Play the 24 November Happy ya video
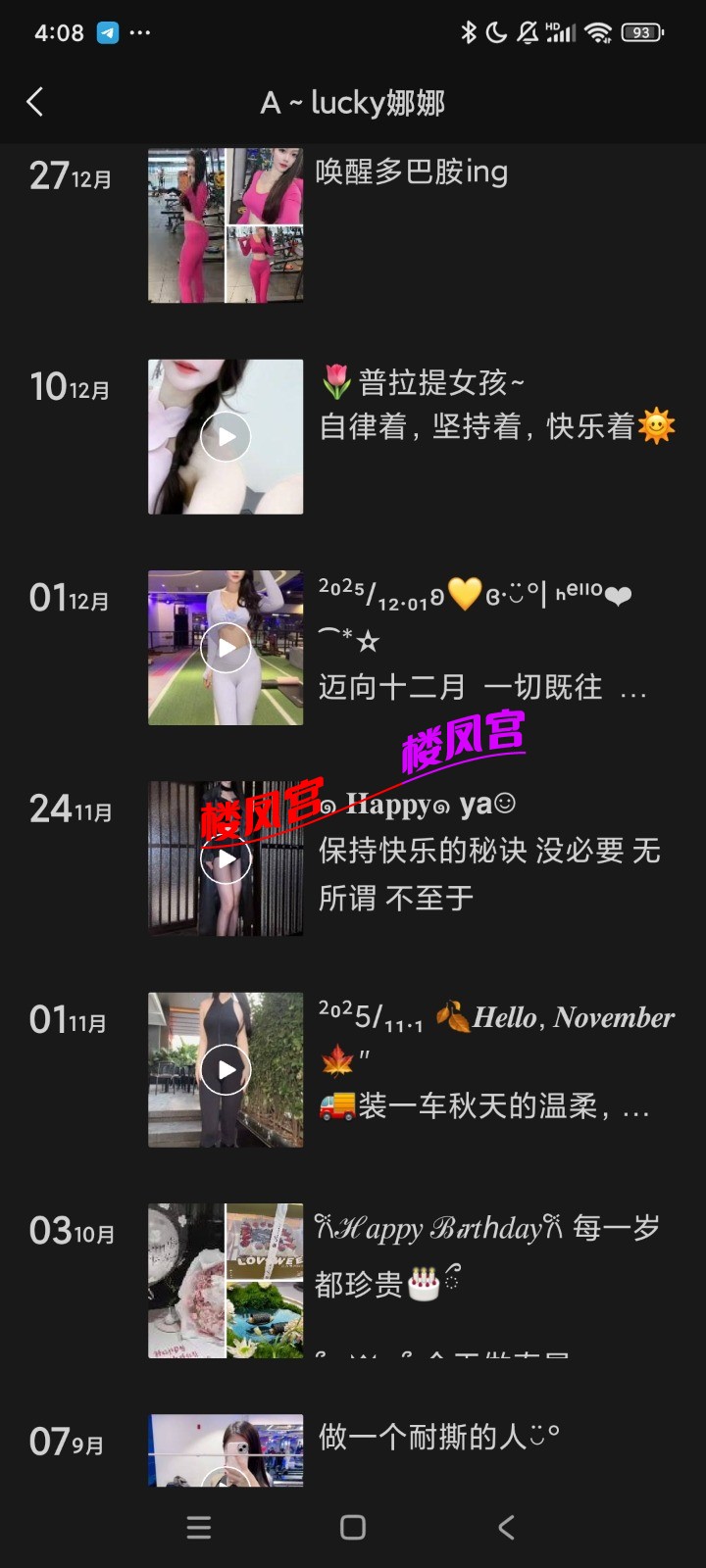 [226, 859]
